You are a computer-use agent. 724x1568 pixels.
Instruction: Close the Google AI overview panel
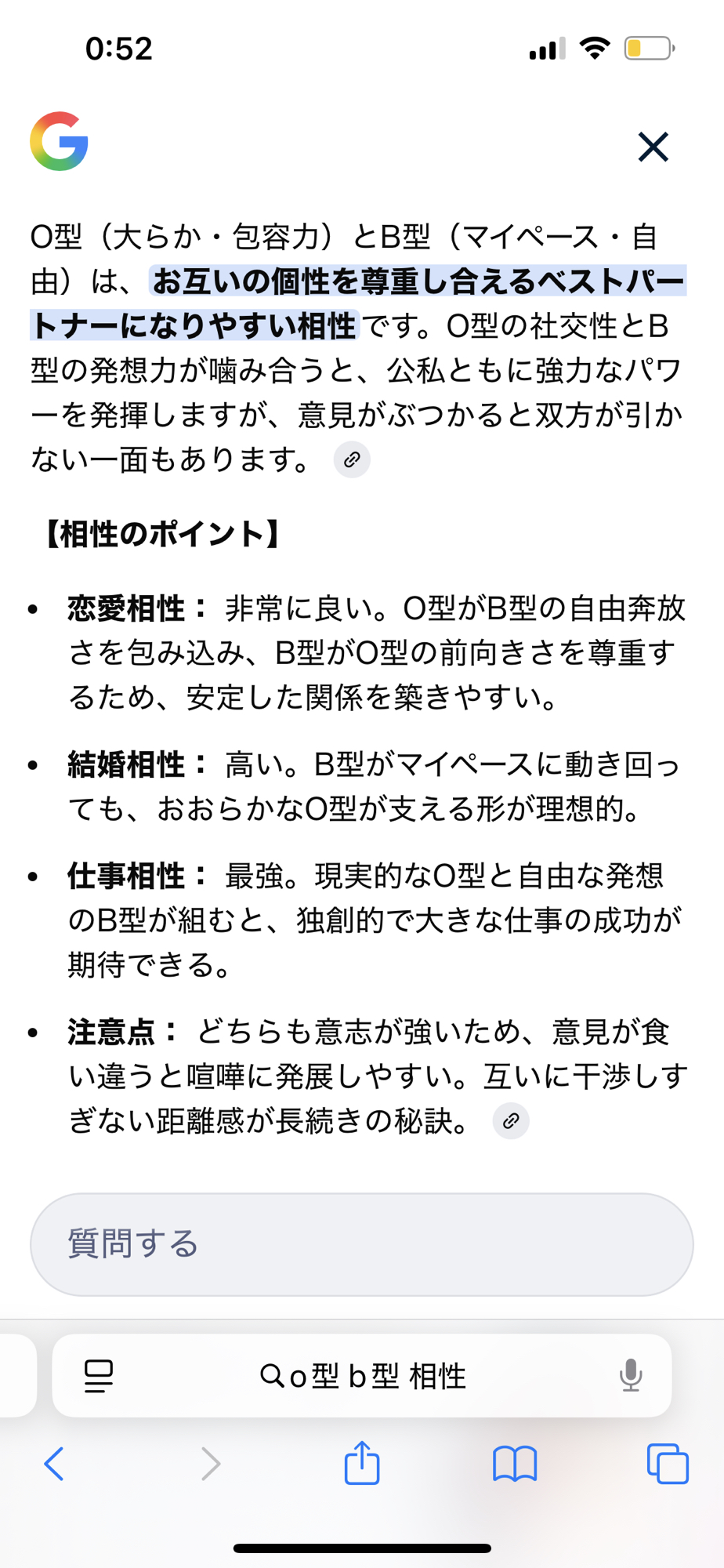click(653, 147)
